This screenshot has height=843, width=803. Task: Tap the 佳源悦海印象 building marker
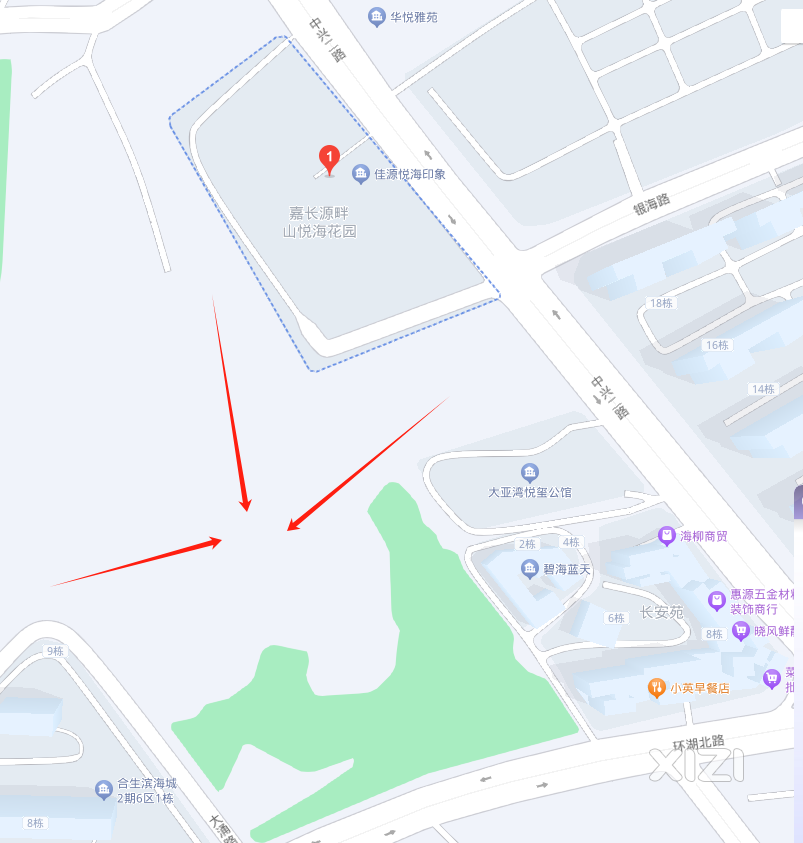(361, 175)
